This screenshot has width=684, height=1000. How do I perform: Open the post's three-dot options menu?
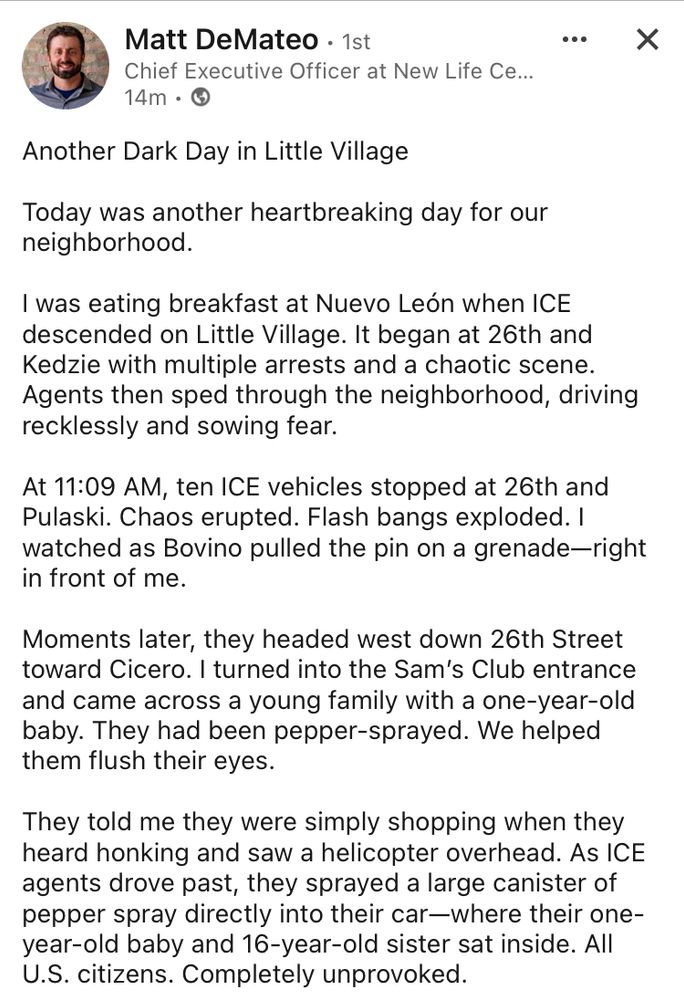point(575,40)
